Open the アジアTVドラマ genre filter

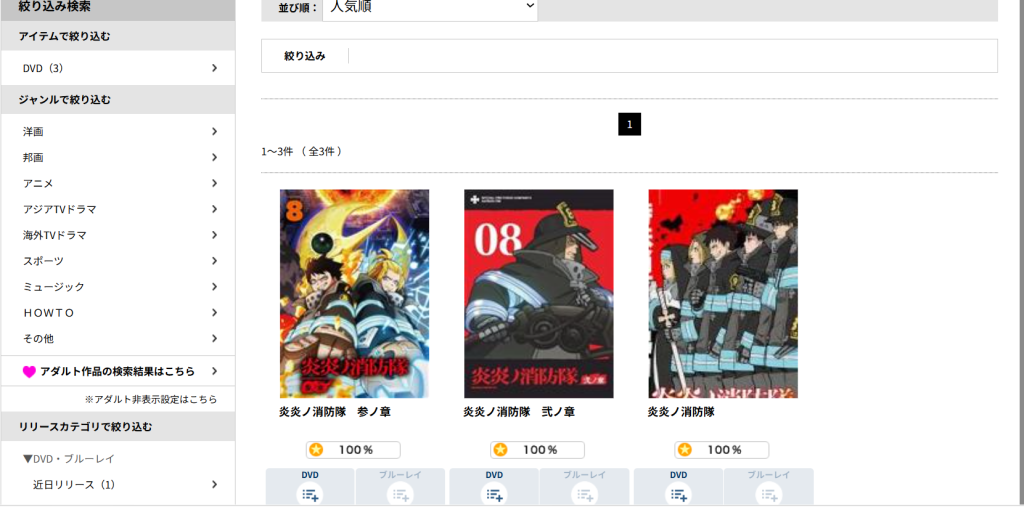(x=118, y=209)
